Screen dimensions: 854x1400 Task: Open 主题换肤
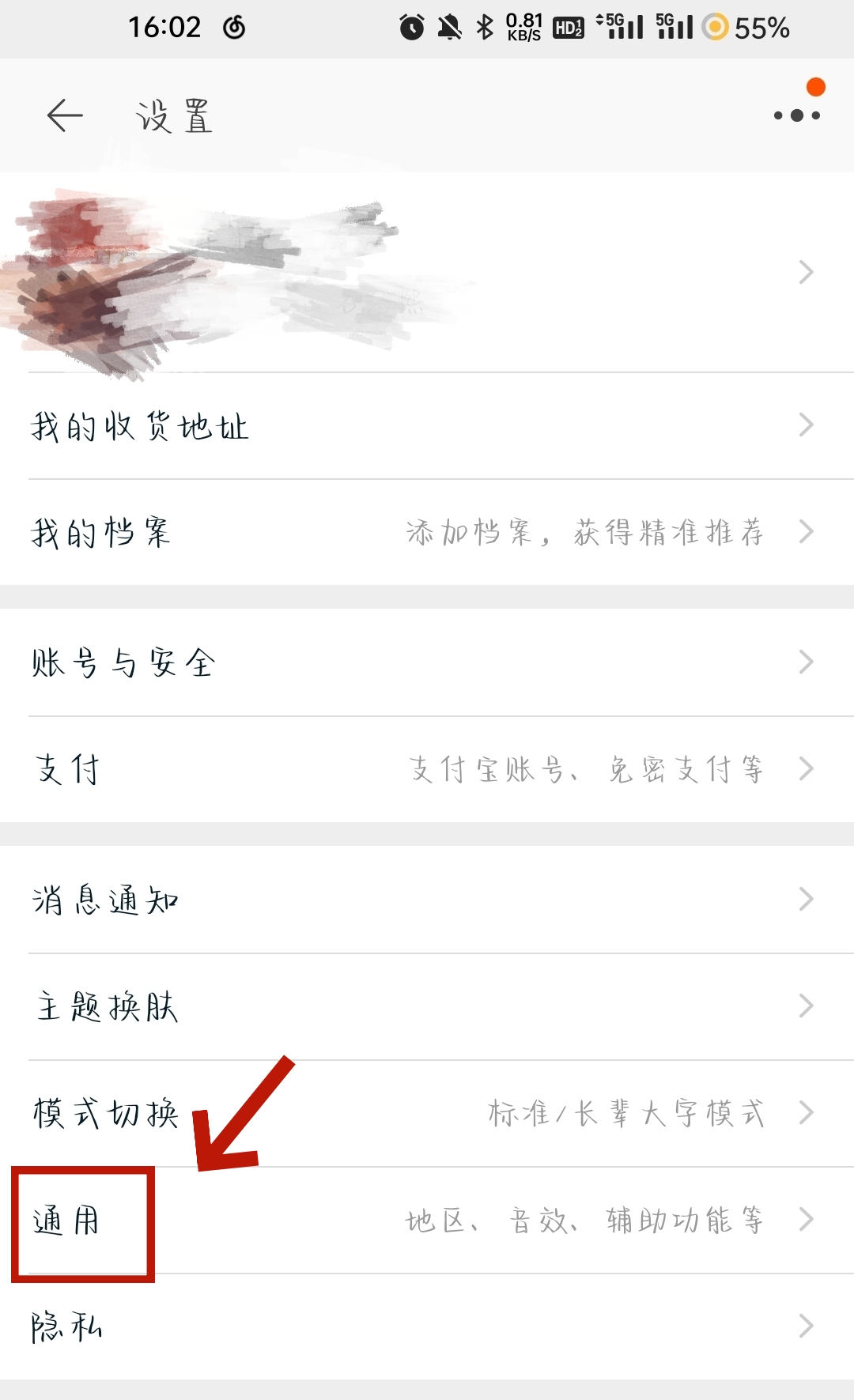(427, 1006)
